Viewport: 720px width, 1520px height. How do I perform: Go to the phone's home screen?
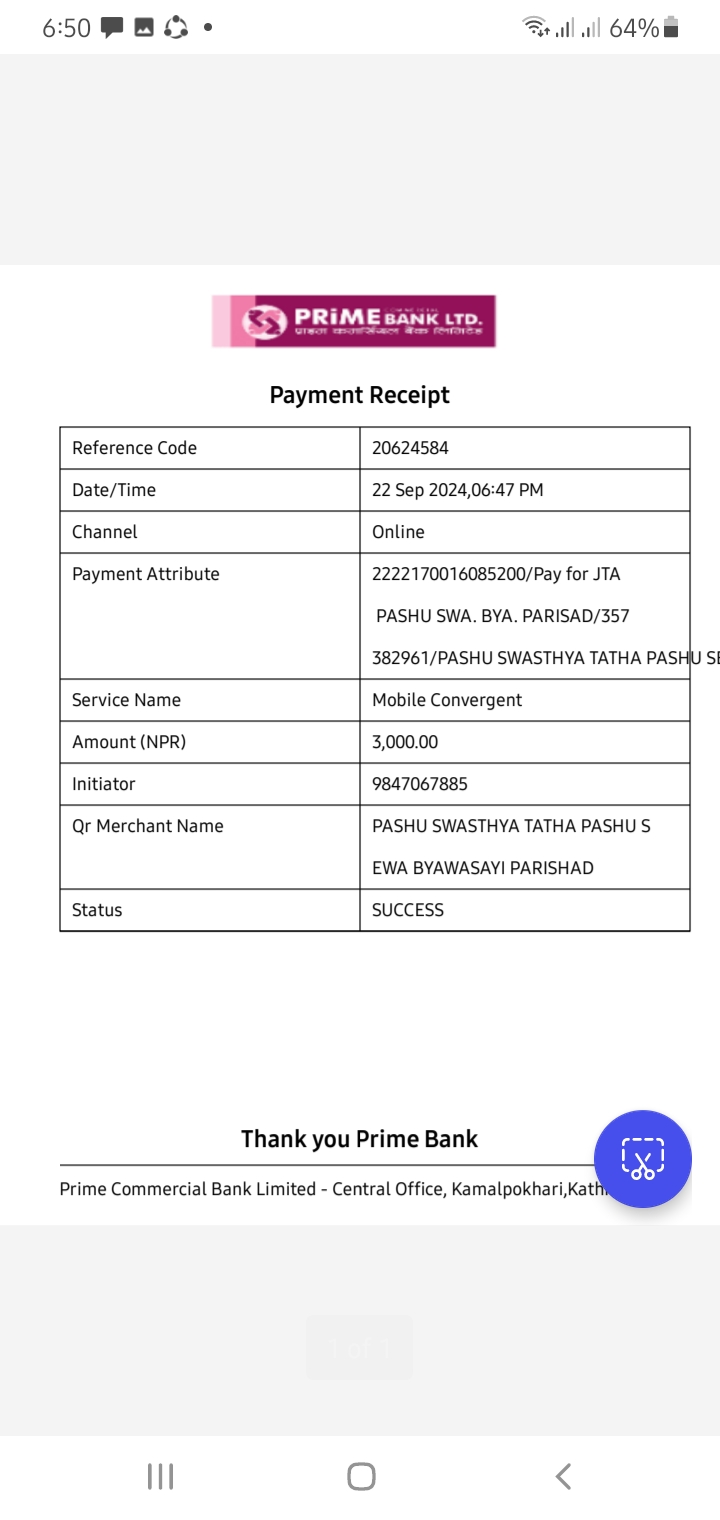[361, 1476]
